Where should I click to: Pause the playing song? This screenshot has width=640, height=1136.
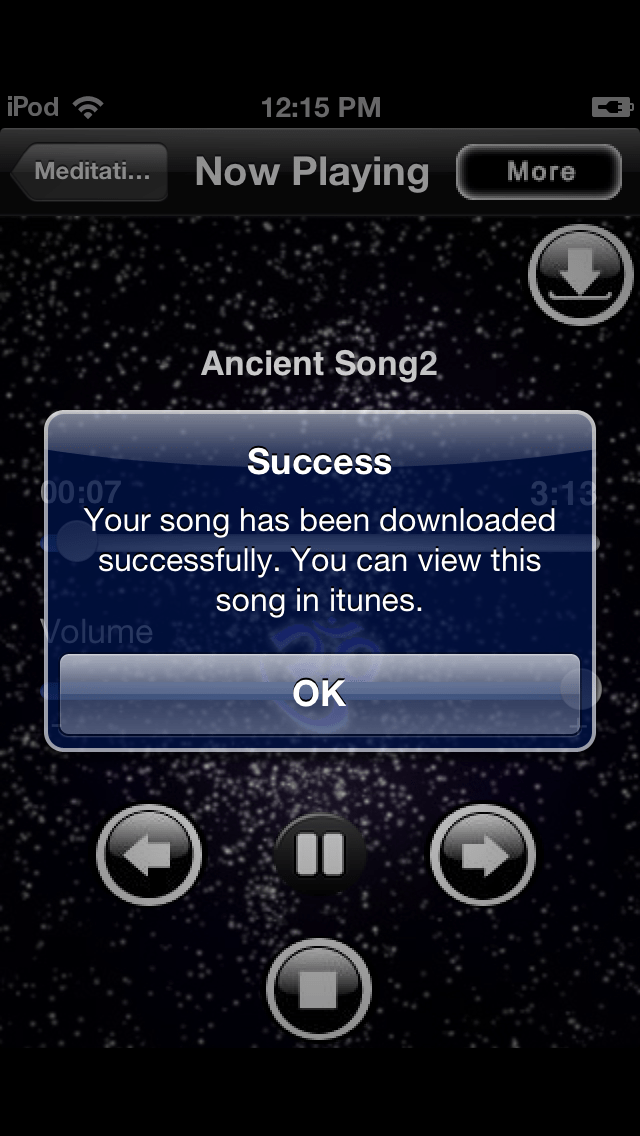coord(320,854)
